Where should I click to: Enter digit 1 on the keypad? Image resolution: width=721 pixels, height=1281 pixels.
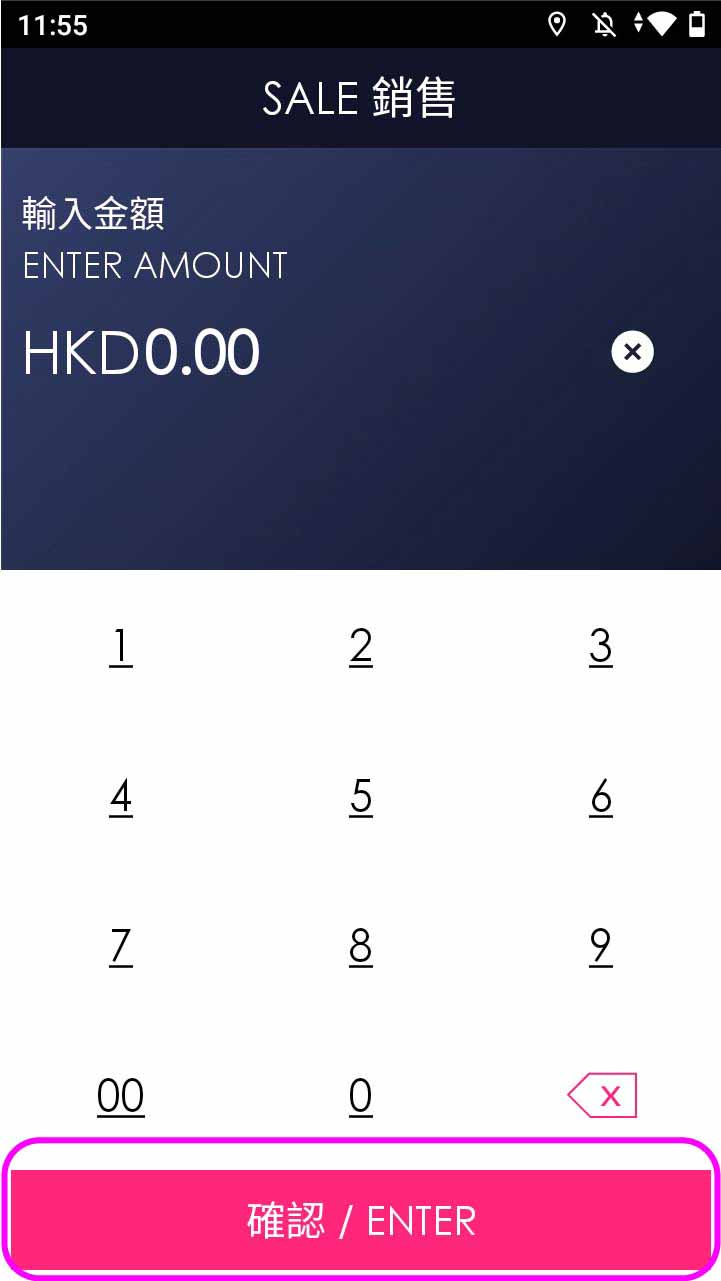click(x=120, y=647)
